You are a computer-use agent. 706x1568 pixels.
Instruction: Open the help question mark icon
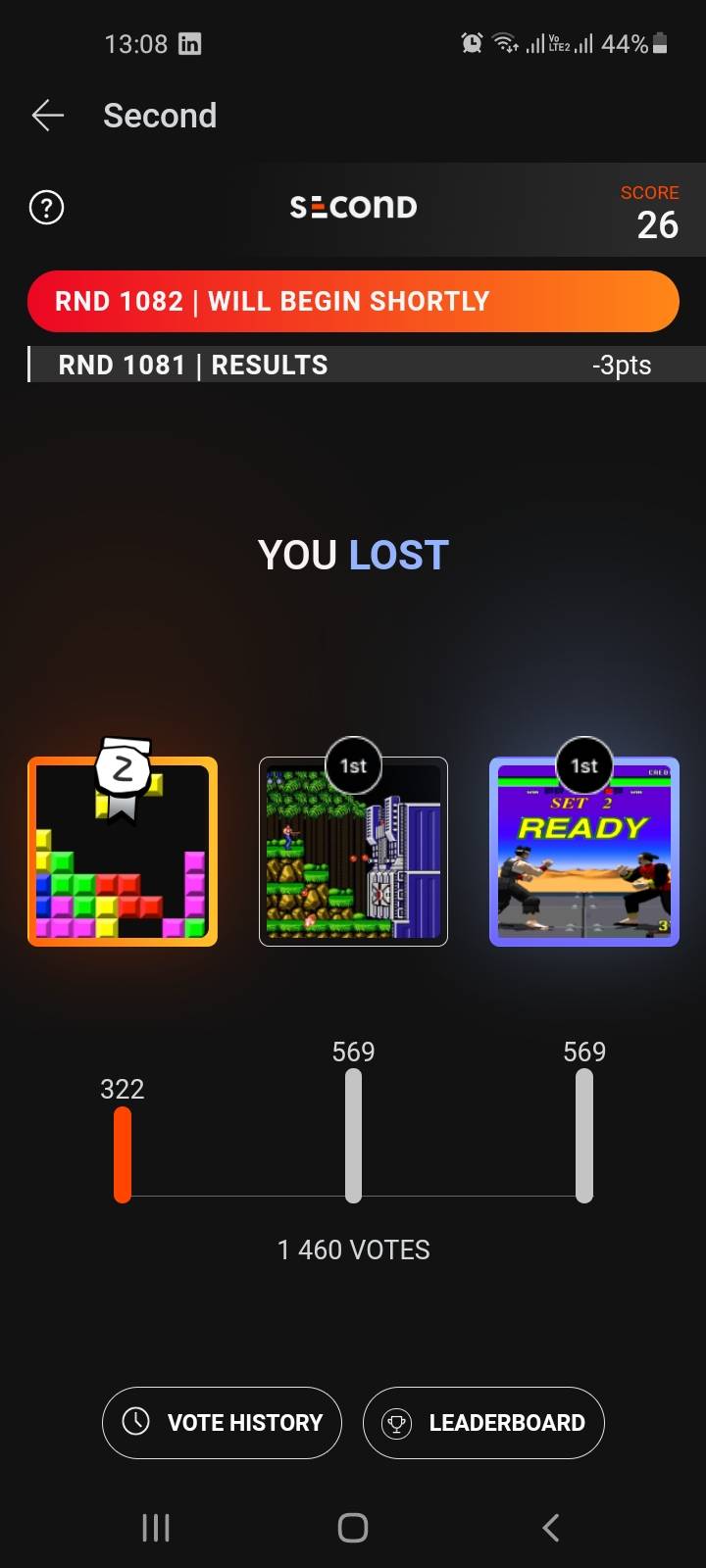coord(45,208)
